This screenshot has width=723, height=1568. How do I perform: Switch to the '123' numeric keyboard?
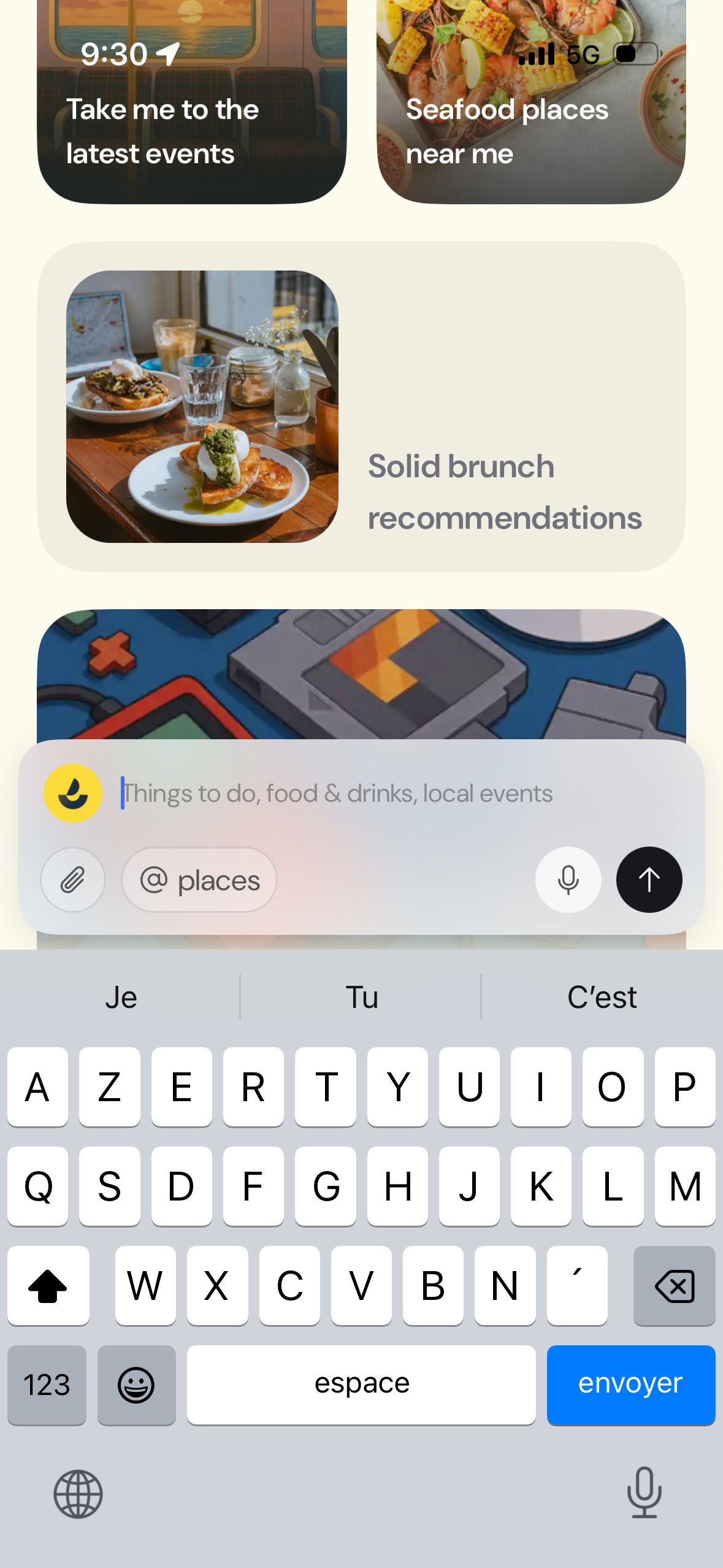(x=47, y=1385)
